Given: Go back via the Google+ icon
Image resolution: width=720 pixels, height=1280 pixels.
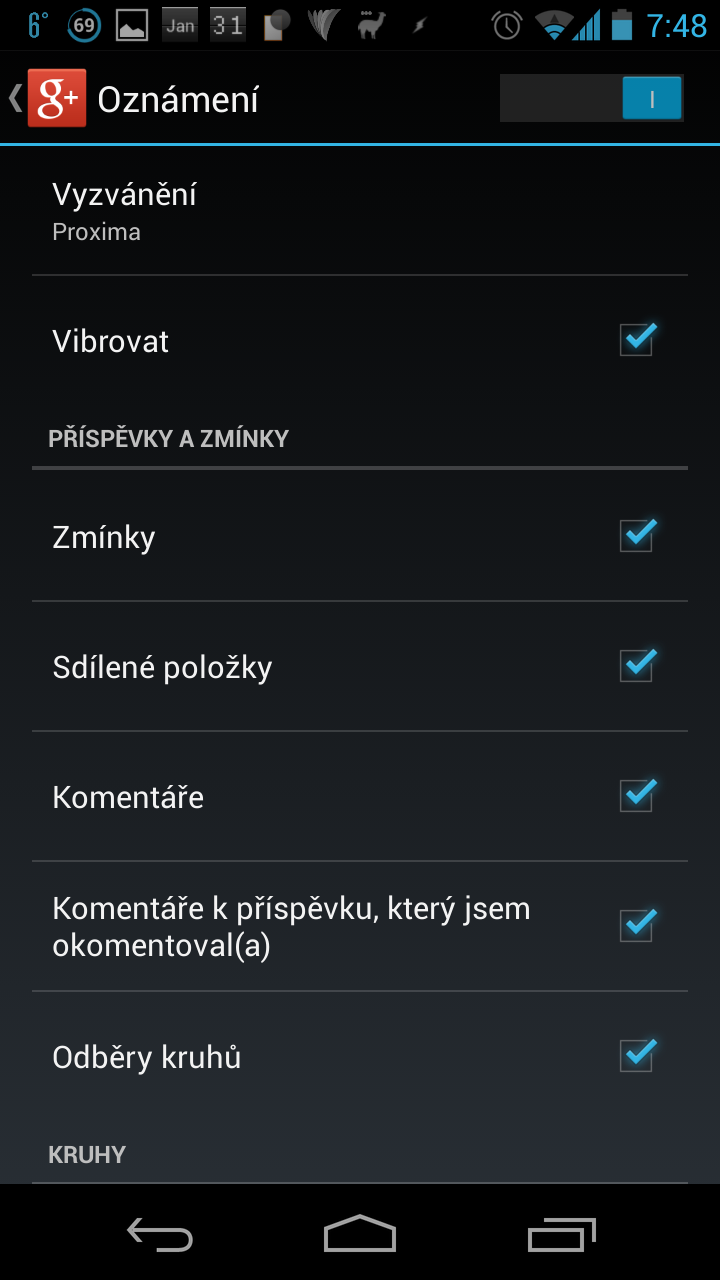Looking at the screenshot, I should tap(56, 99).
